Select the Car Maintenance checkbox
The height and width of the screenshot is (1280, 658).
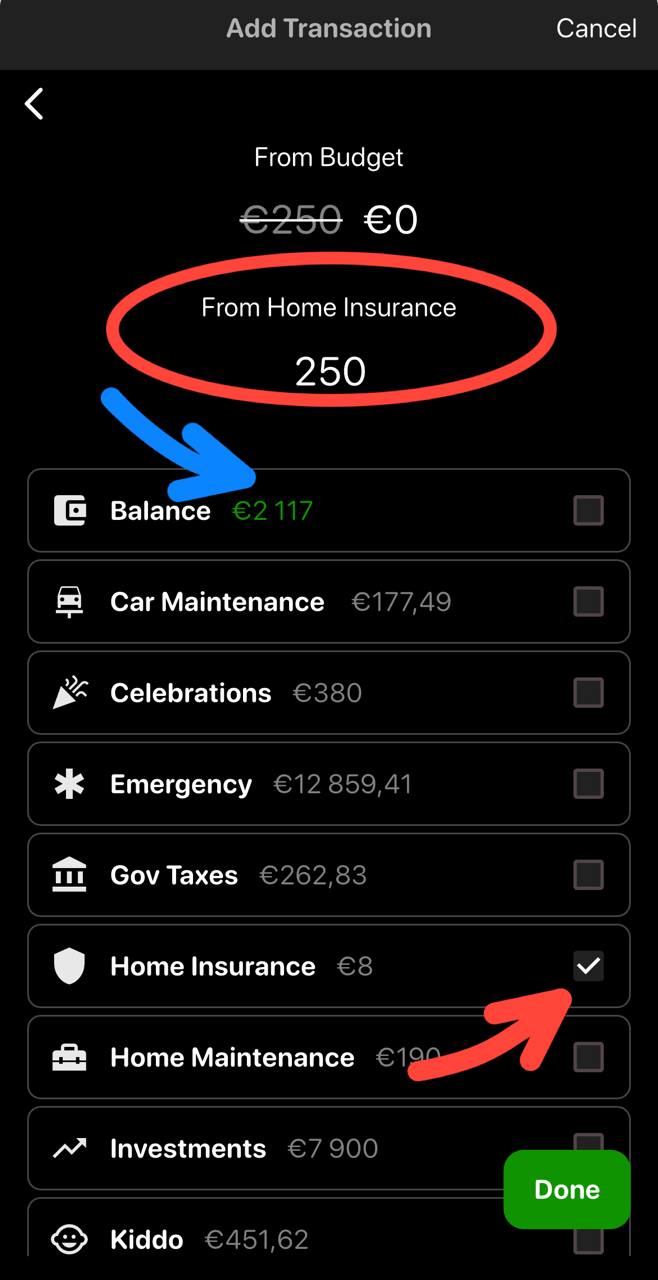click(588, 602)
